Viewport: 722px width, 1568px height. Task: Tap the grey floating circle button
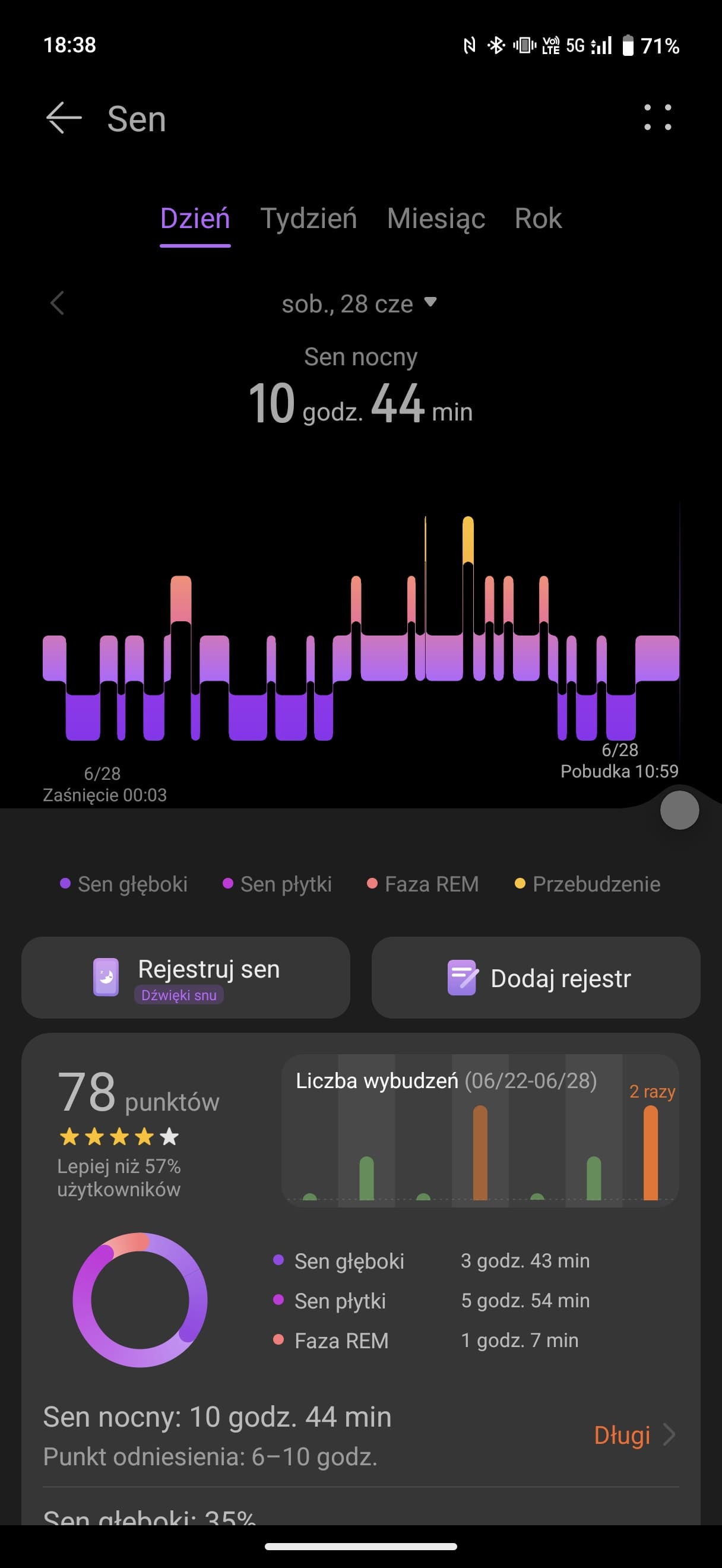tap(679, 810)
